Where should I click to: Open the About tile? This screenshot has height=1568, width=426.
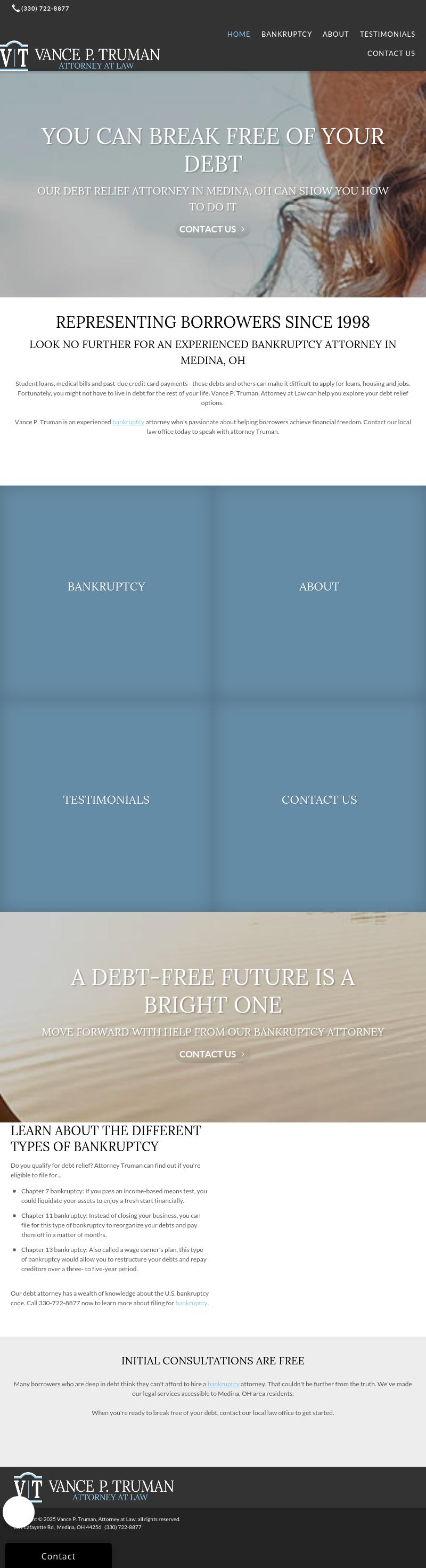[319, 587]
